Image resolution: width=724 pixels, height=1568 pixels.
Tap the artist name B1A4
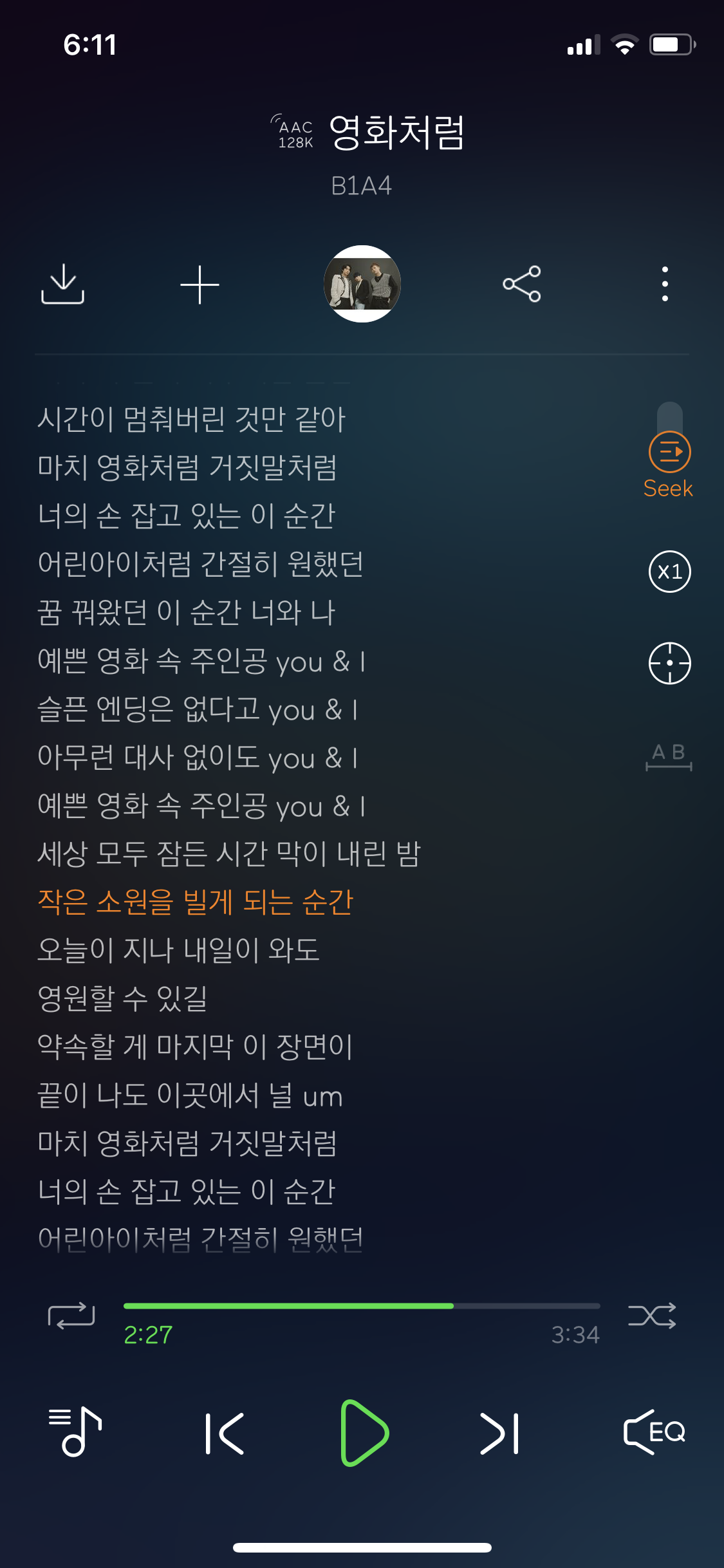click(362, 187)
